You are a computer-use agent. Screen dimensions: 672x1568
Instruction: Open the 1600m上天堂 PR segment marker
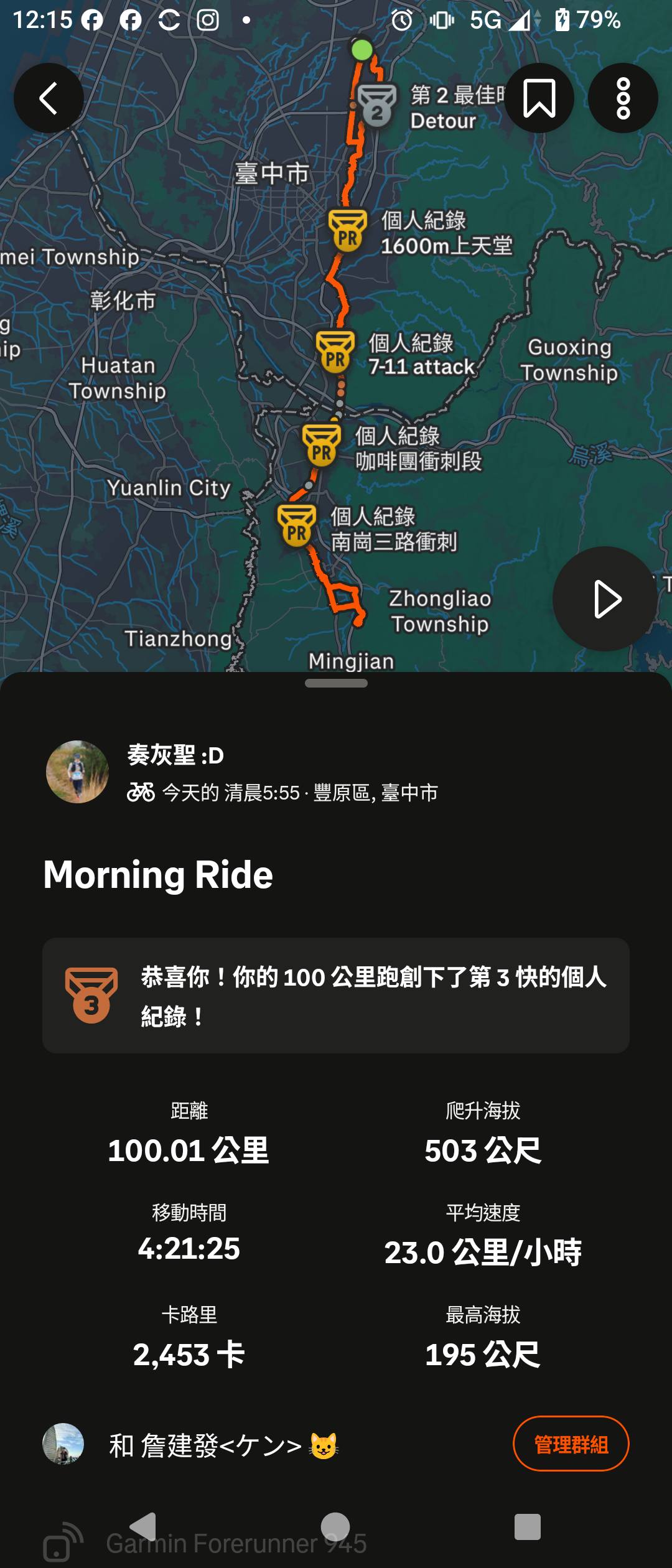(348, 231)
